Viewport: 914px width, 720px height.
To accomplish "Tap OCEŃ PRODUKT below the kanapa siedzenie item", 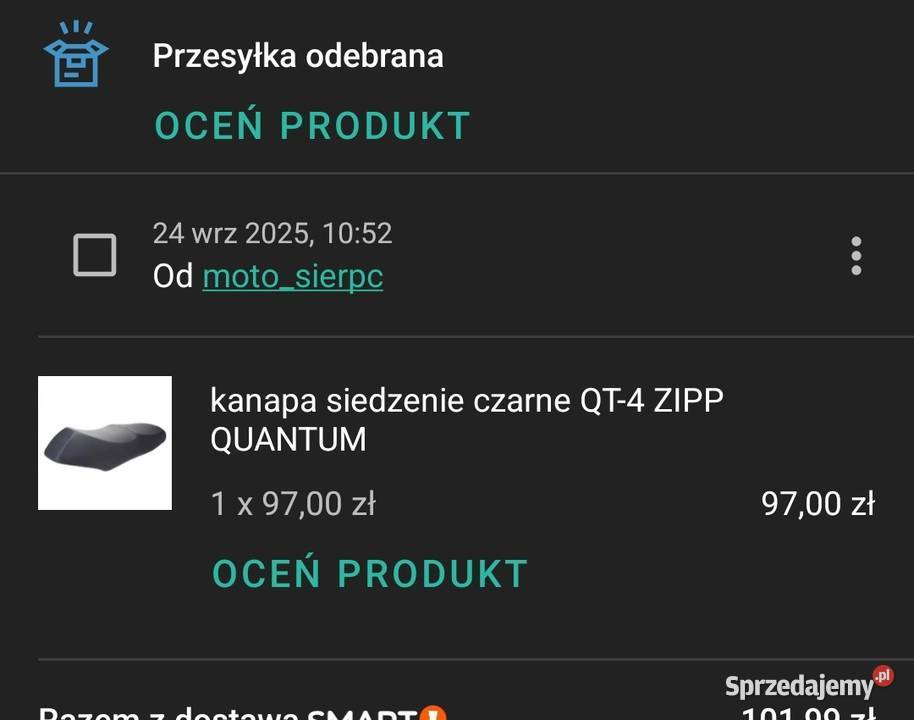I will (369, 573).
